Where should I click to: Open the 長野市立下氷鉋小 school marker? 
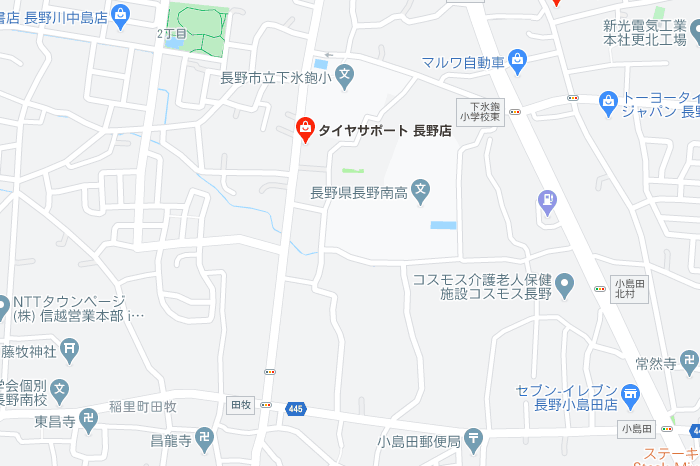[344, 74]
